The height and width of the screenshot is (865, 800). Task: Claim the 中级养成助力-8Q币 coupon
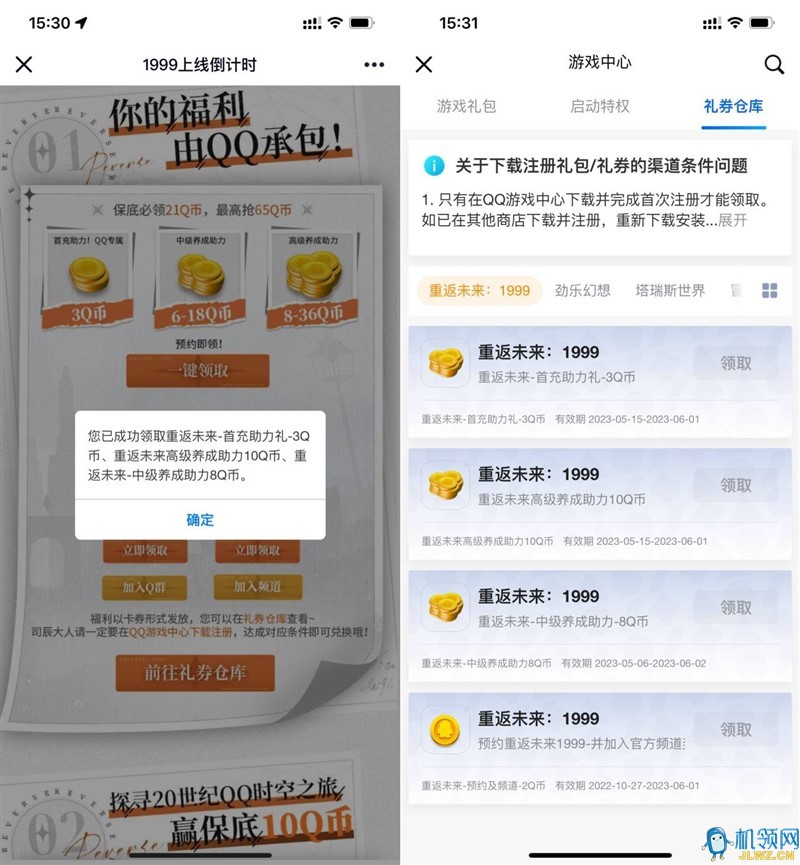point(736,607)
